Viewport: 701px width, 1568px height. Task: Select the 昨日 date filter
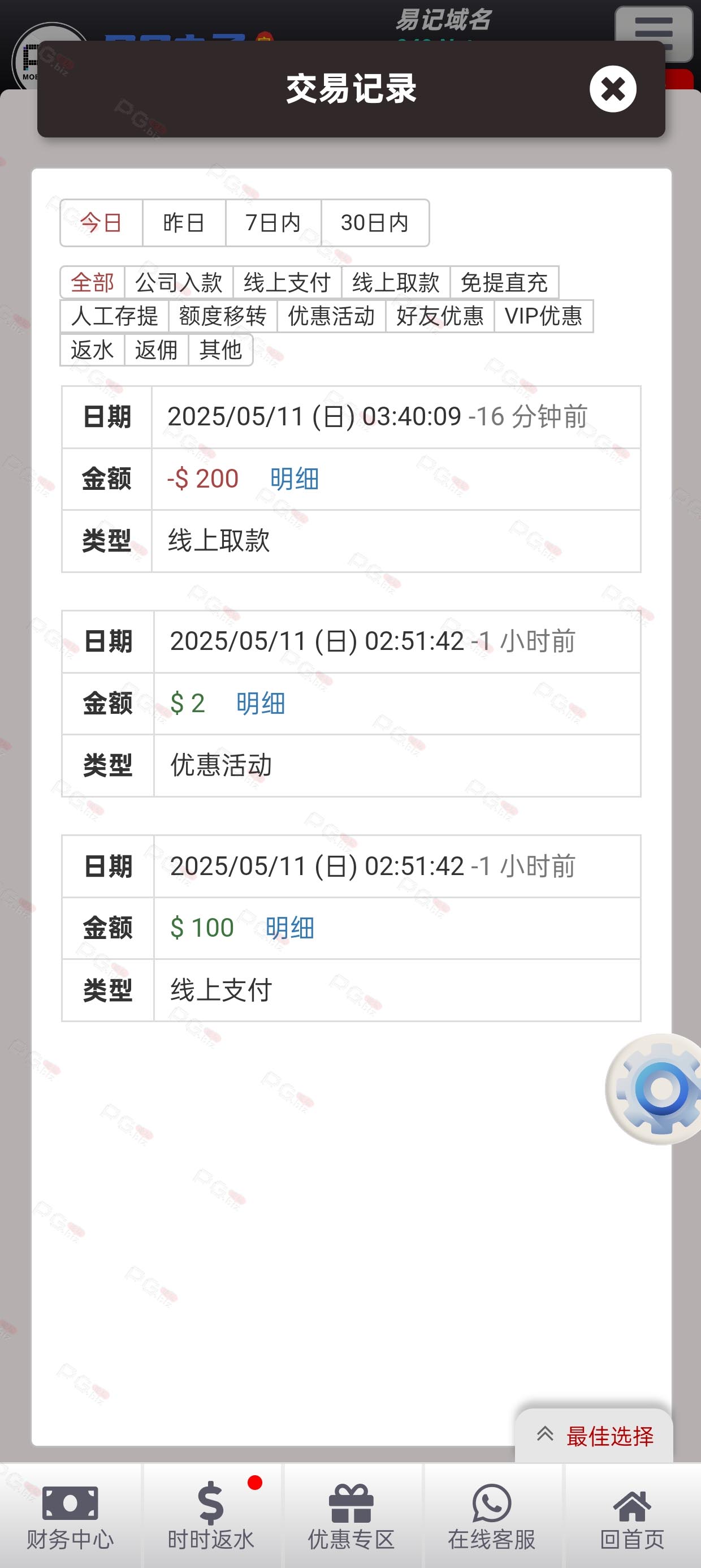click(184, 223)
